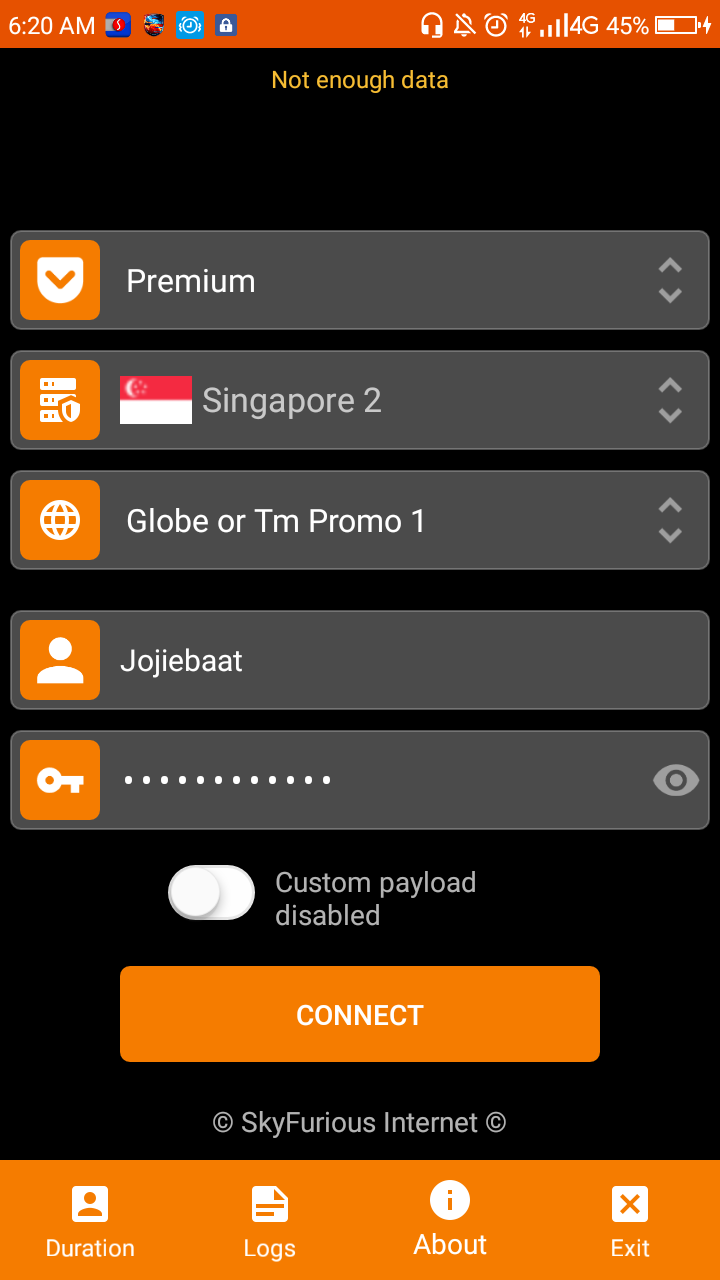The width and height of the screenshot is (720, 1280).
Task: Edit the Jojiebaat username field
Action: pyautogui.click(x=360, y=660)
